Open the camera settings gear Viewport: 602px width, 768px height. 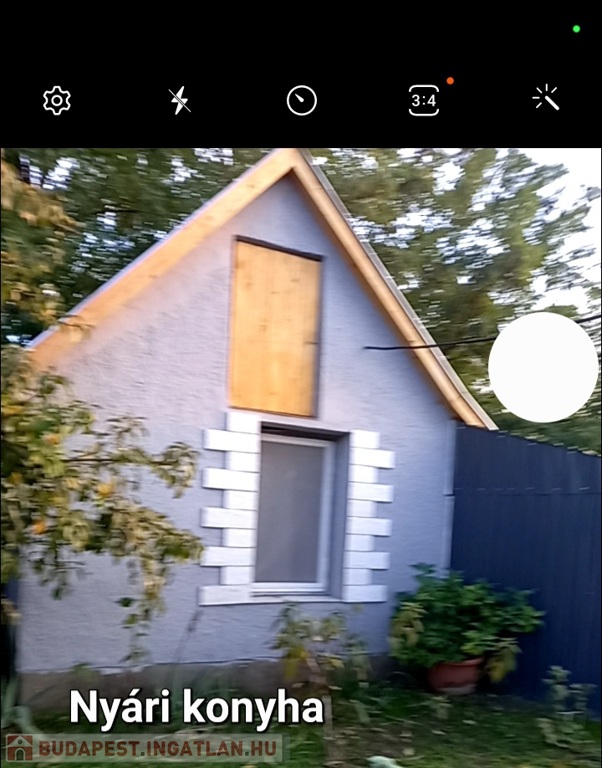(57, 100)
